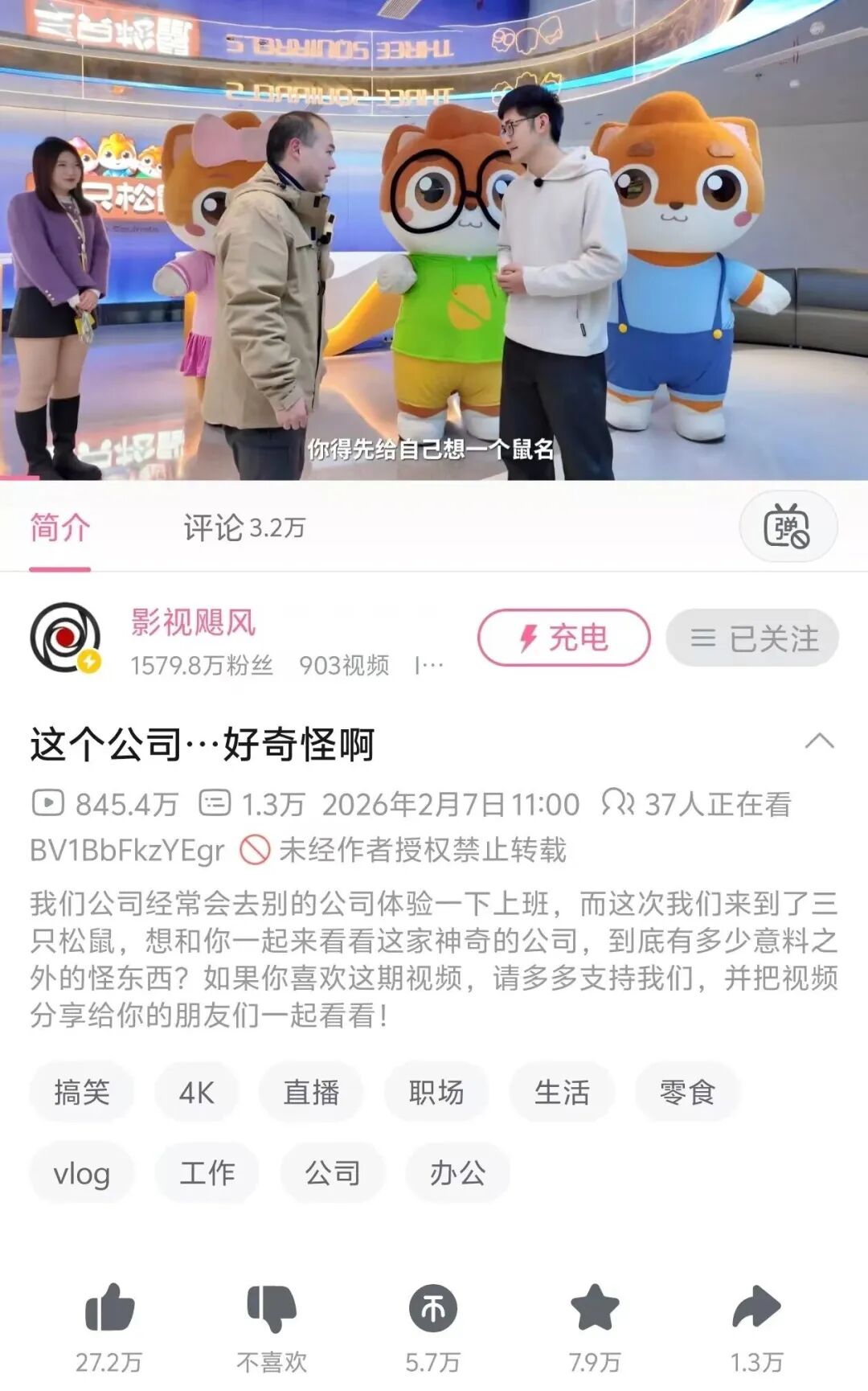Favorite the video with star icon
Viewport: 868px width, 1391px height.
click(x=595, y=1309)
